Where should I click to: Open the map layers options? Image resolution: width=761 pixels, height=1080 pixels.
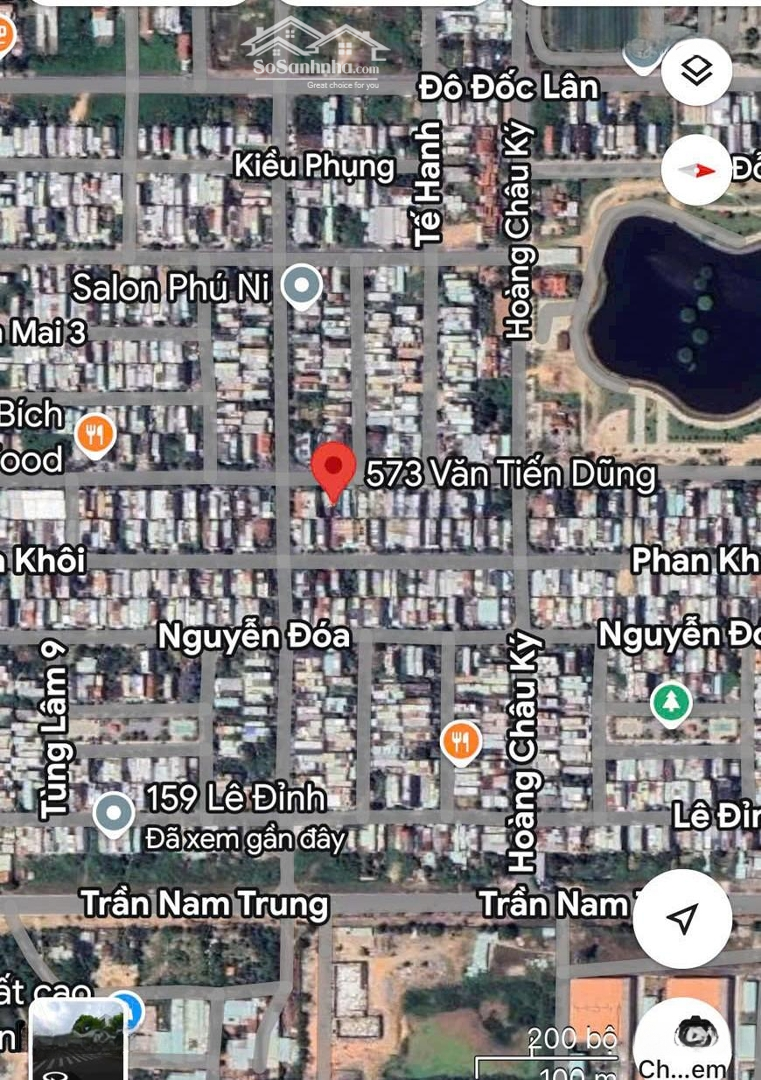(x=696, y=70)
